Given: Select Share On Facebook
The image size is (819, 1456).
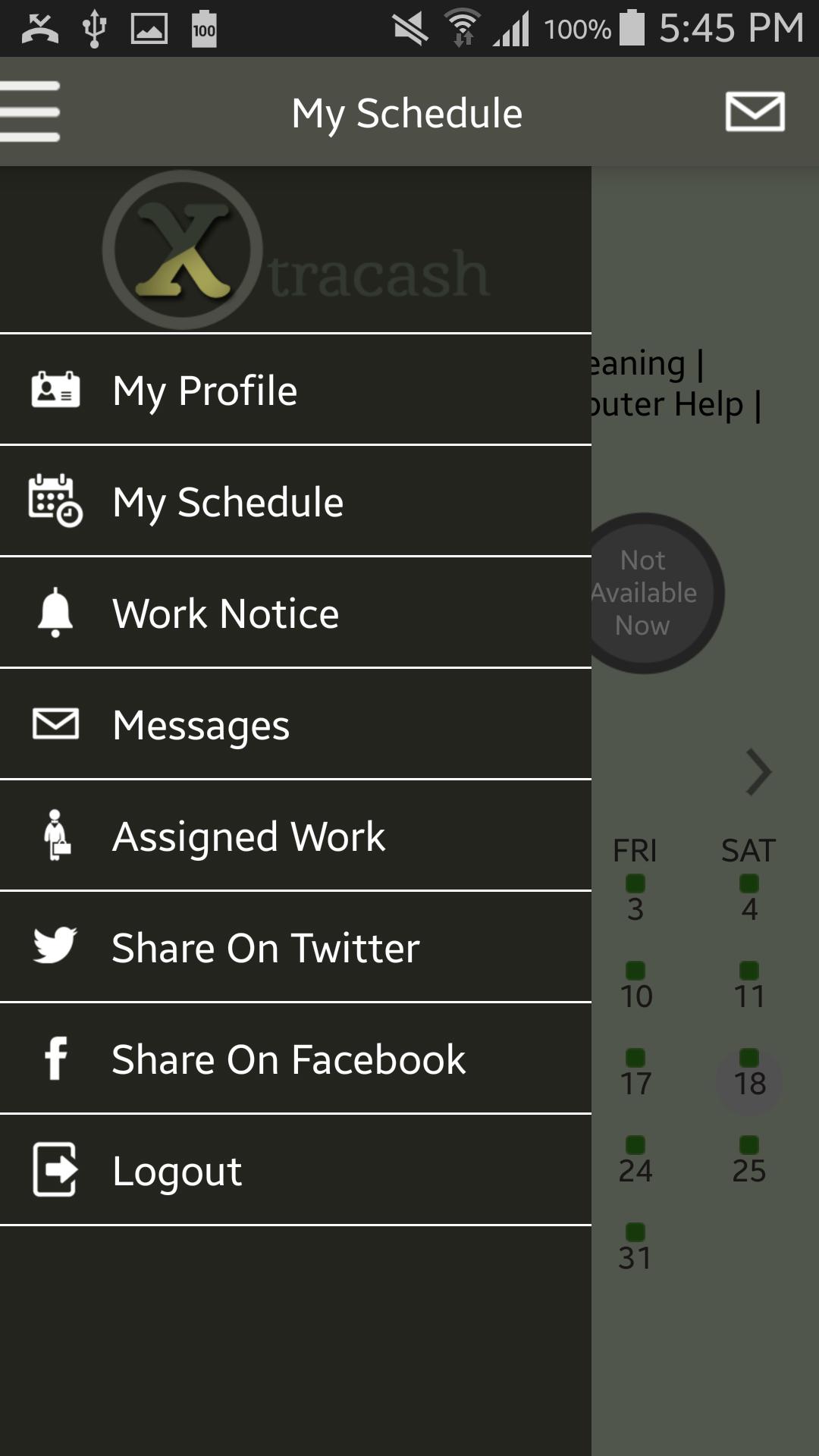Looking at the screenshot, I should [x=296, y=1059].
